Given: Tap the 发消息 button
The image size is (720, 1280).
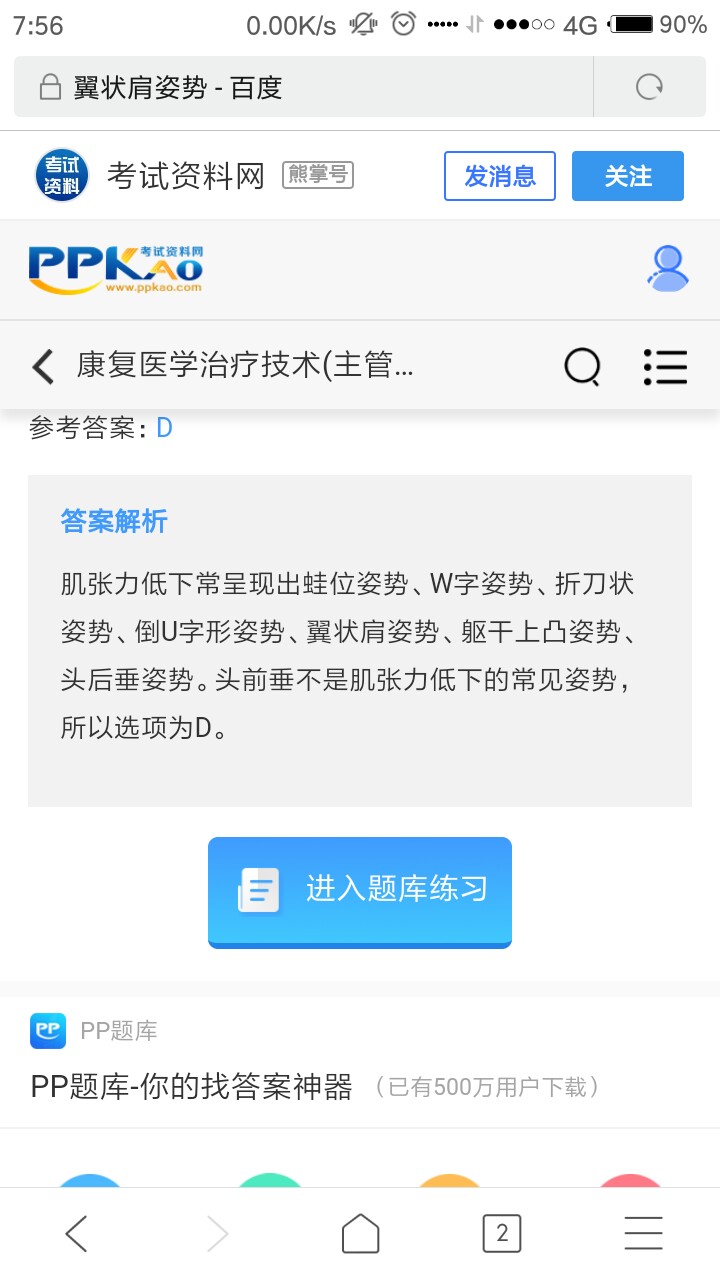Looking at the screenshot, I should point(499,176).
